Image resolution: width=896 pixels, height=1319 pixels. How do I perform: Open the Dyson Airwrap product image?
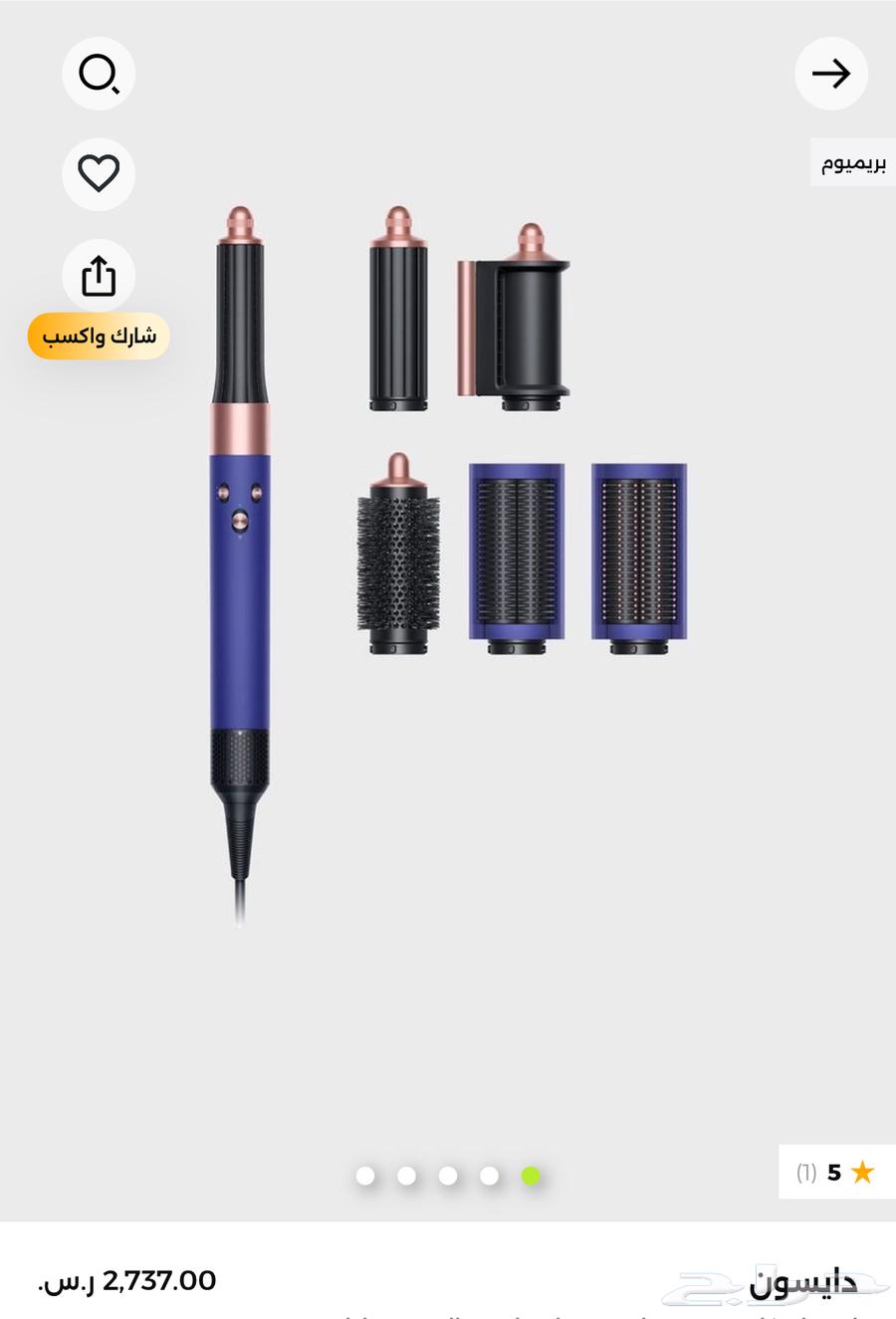(x=448, y=557)
